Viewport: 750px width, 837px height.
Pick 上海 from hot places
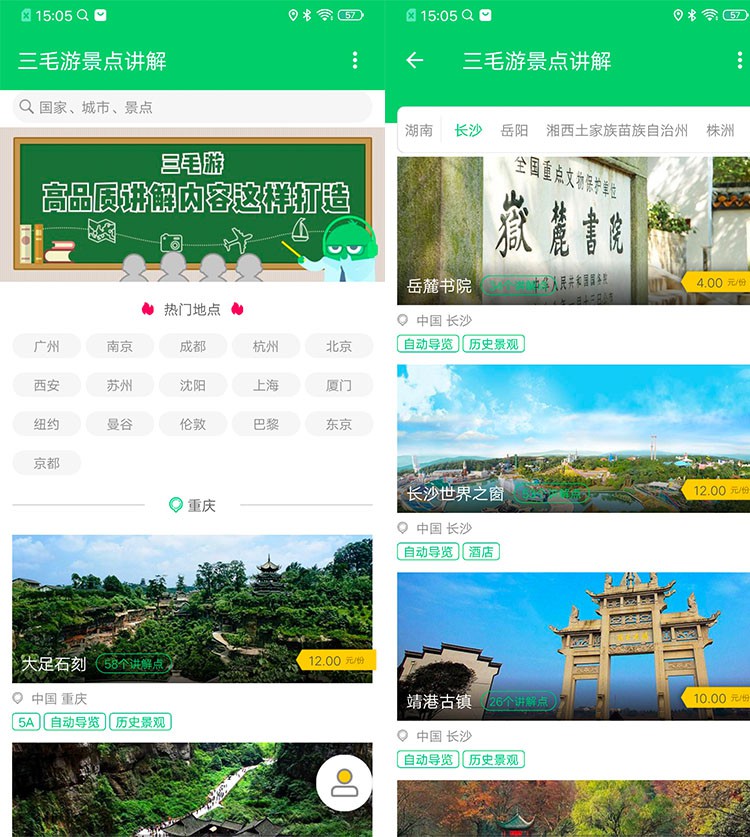point(265,385)
